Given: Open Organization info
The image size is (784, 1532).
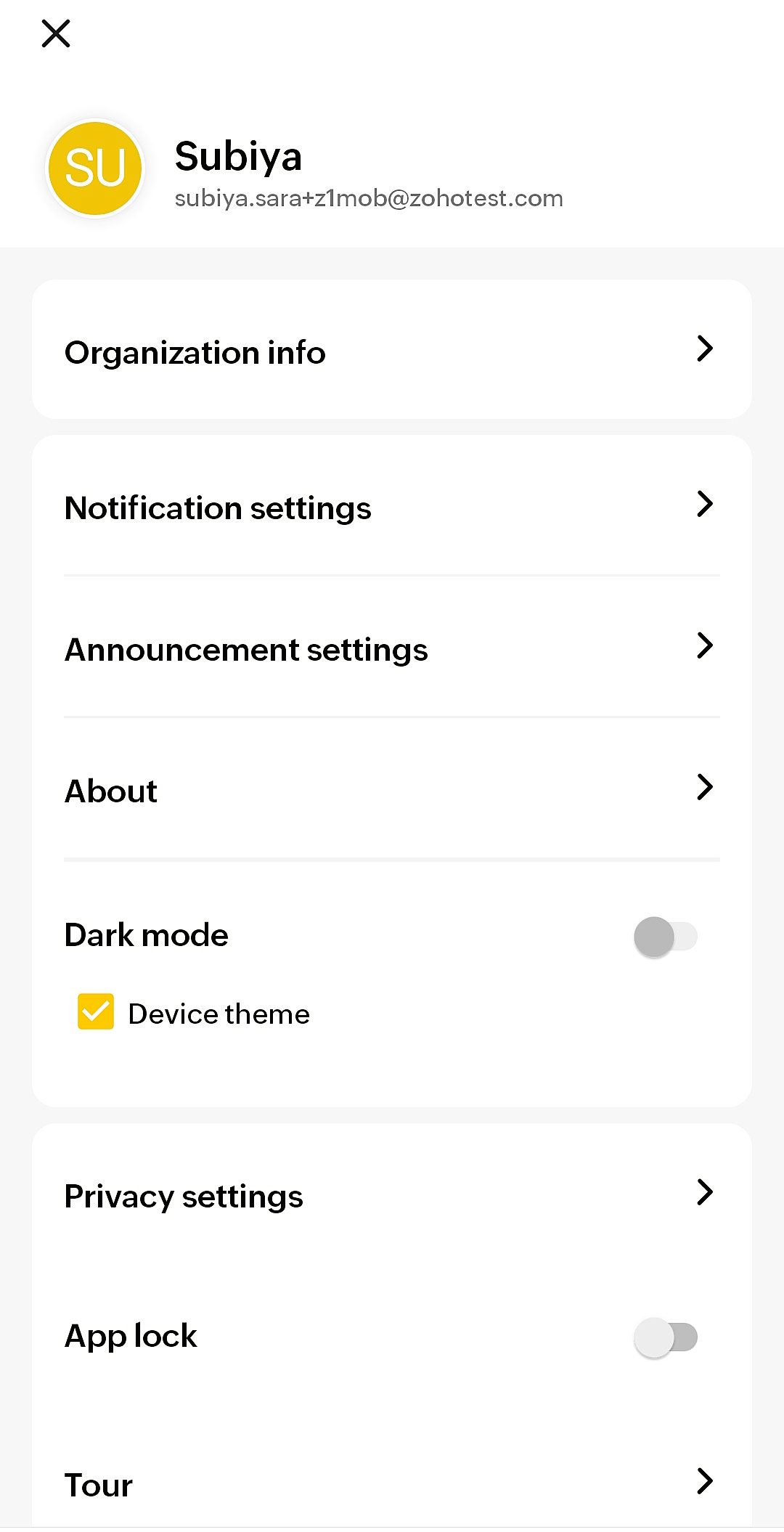Looking at the screenshot, I should [x=392, y=351].
